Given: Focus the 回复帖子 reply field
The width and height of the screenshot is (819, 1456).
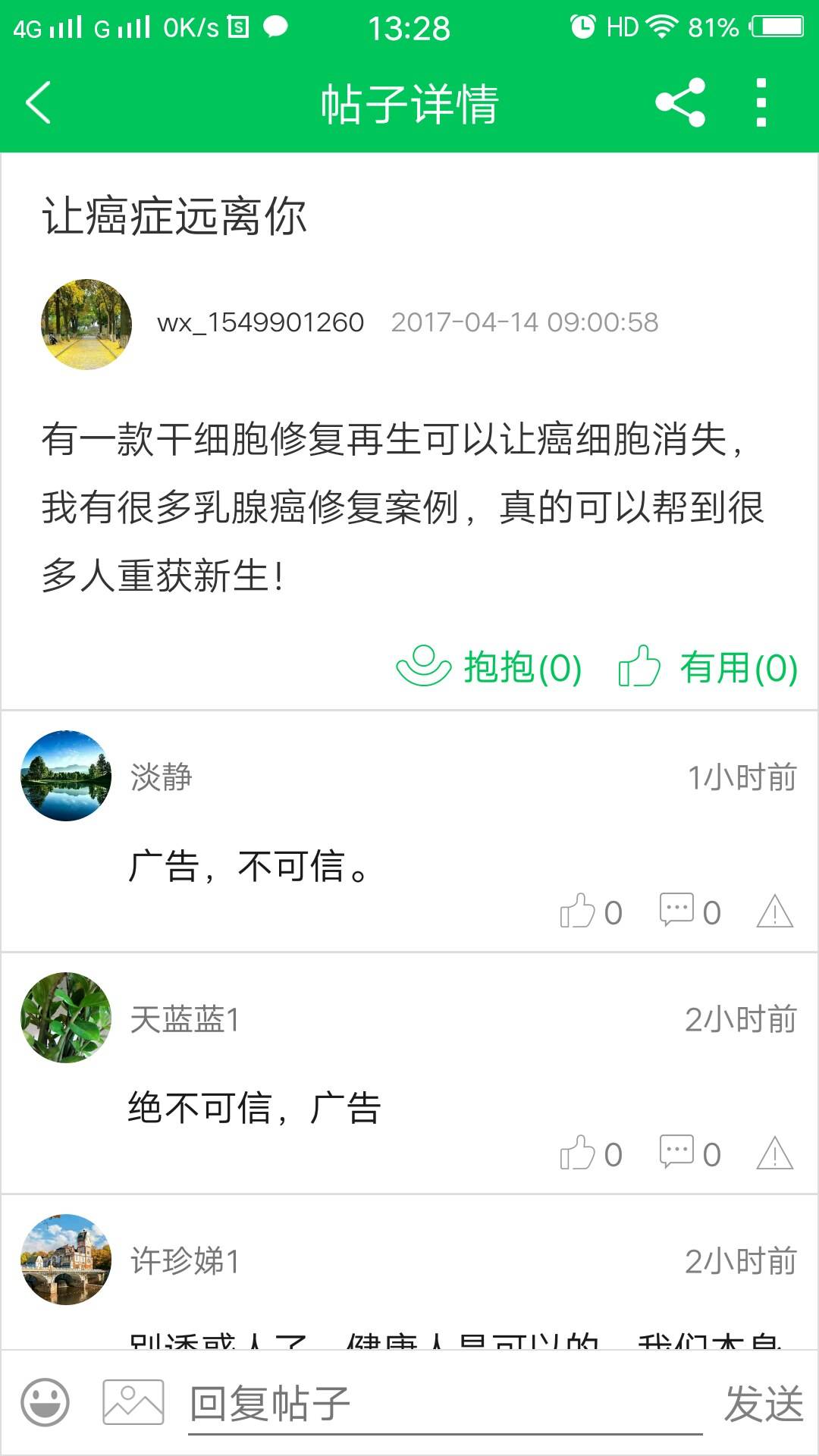Looking at the screenshot, I should (444, 1404).
